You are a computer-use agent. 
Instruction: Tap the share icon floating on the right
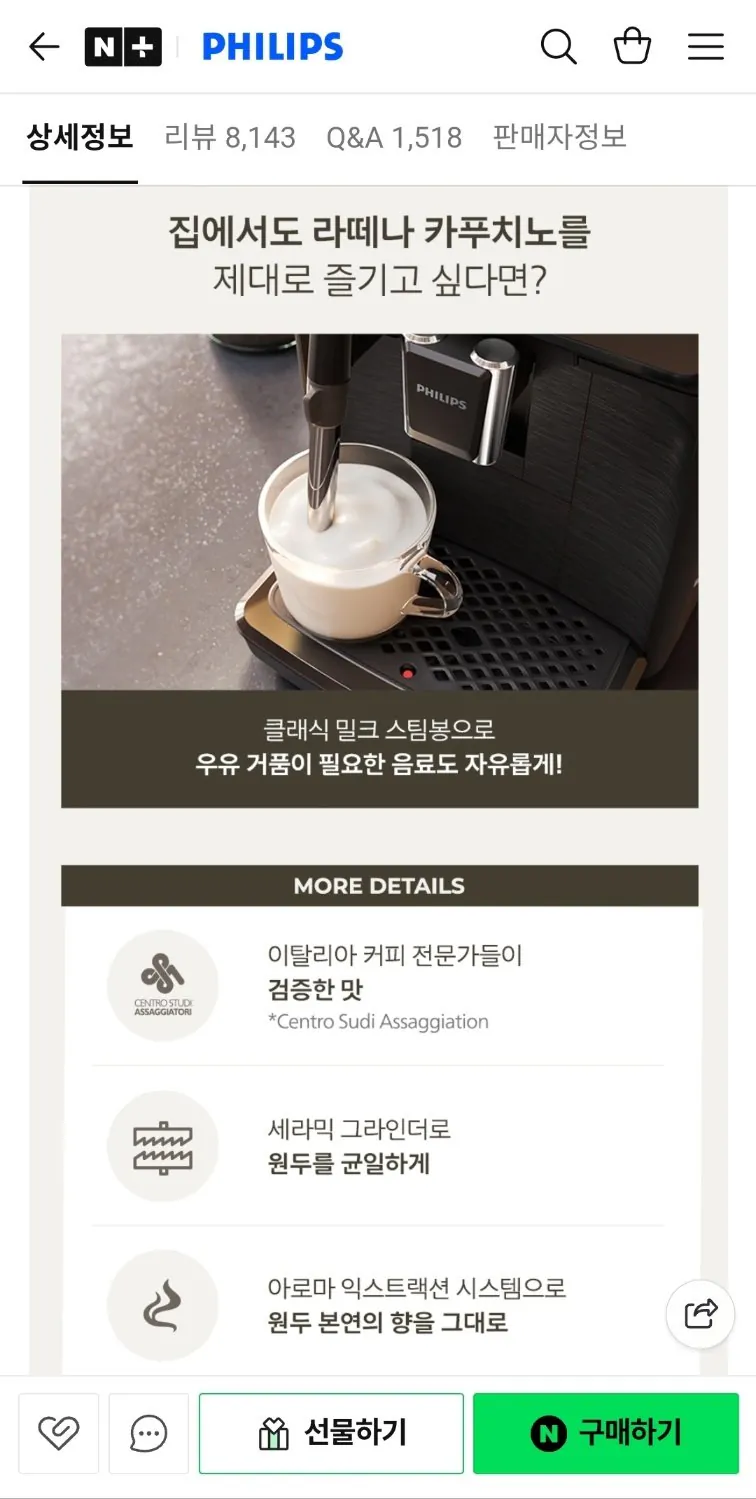pos(700,1314)
